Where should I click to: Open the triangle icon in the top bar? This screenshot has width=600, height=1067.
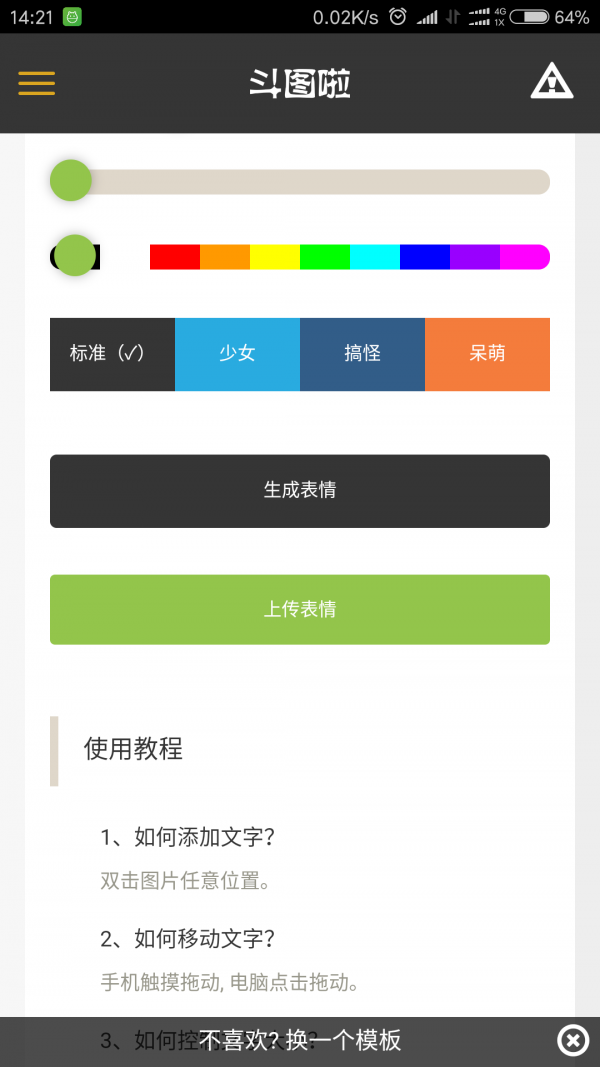pos(551,82)
